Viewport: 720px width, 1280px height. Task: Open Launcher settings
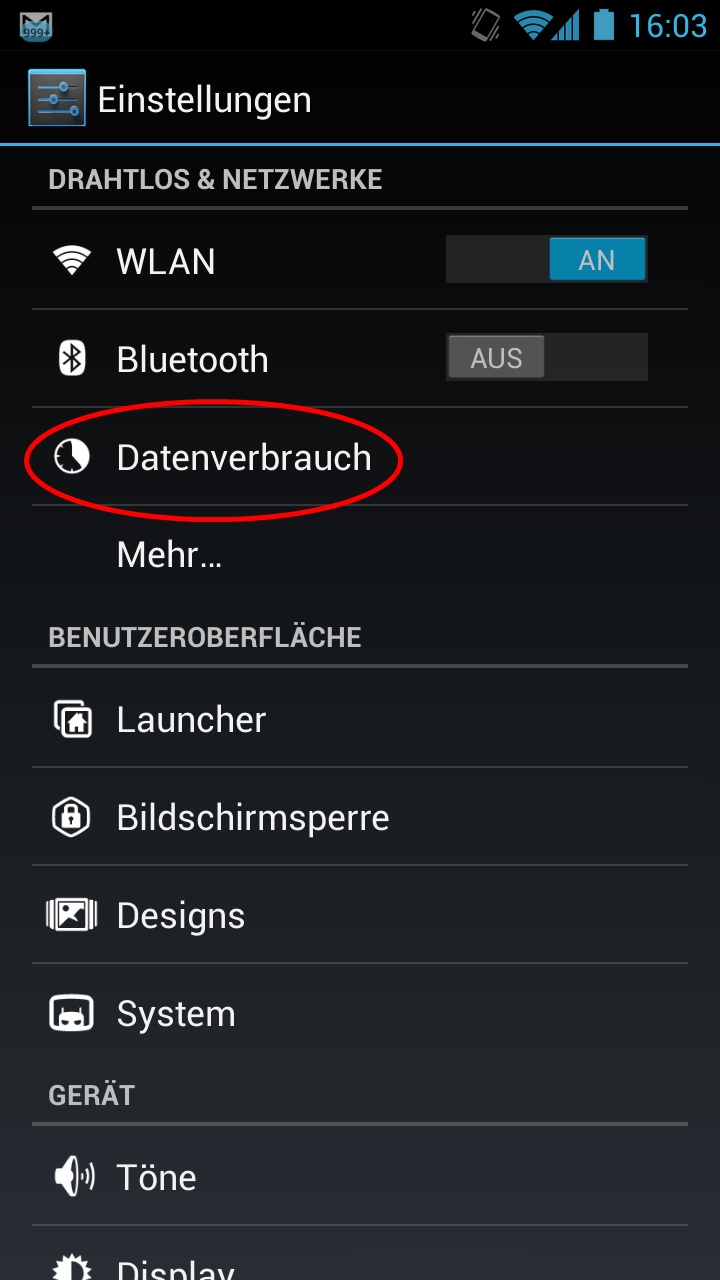[x=360, y=718]
